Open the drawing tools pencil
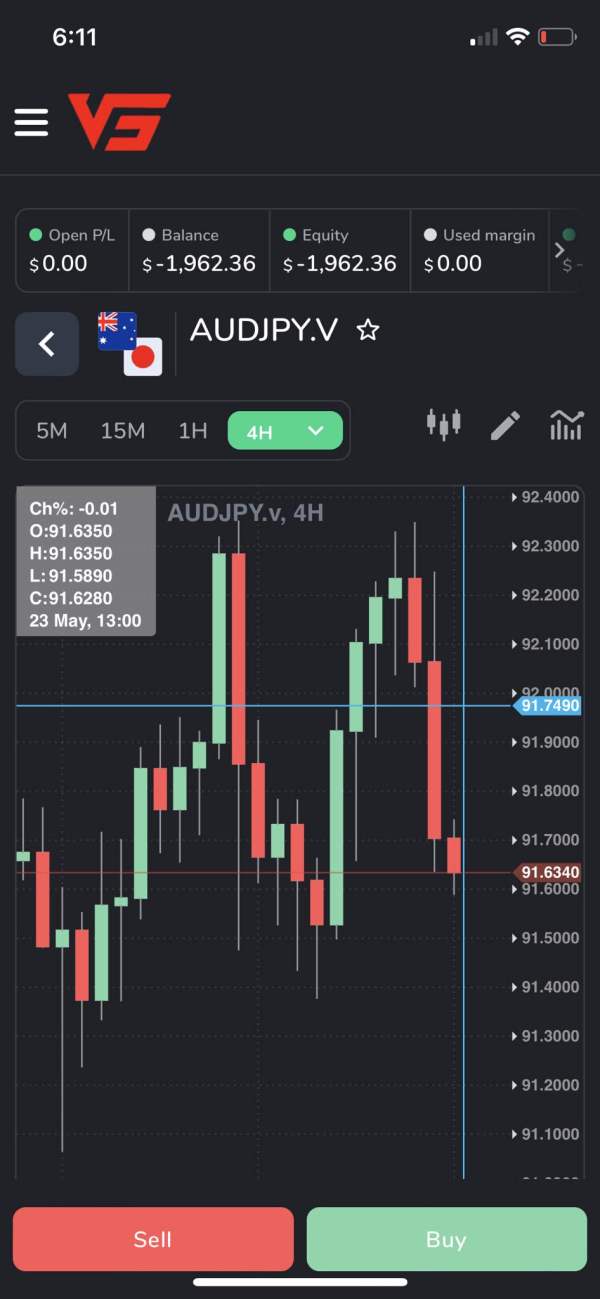Screen dimensions: 600x1299 pos(505,425)
